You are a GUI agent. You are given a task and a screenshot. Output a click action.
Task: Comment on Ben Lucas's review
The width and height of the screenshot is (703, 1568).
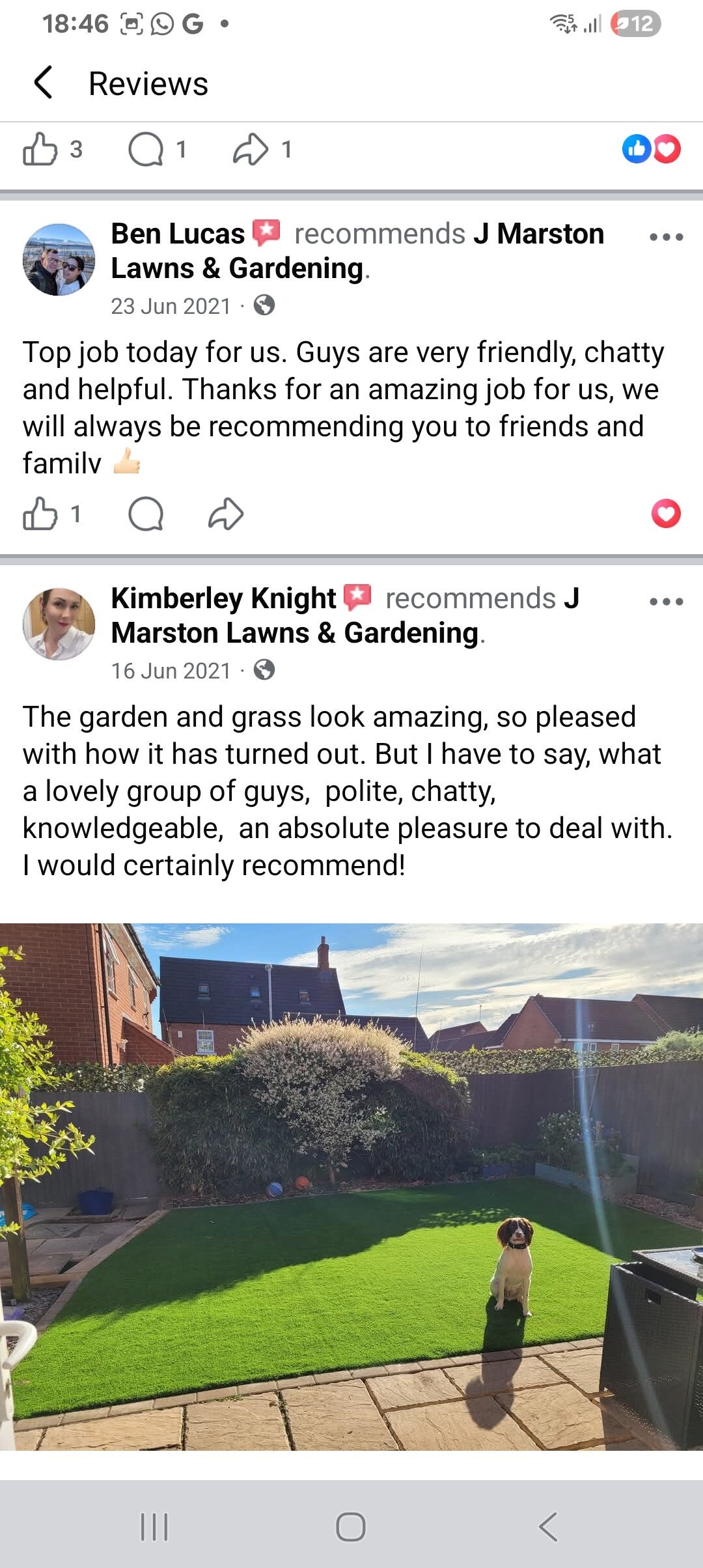tap(146, 514)
